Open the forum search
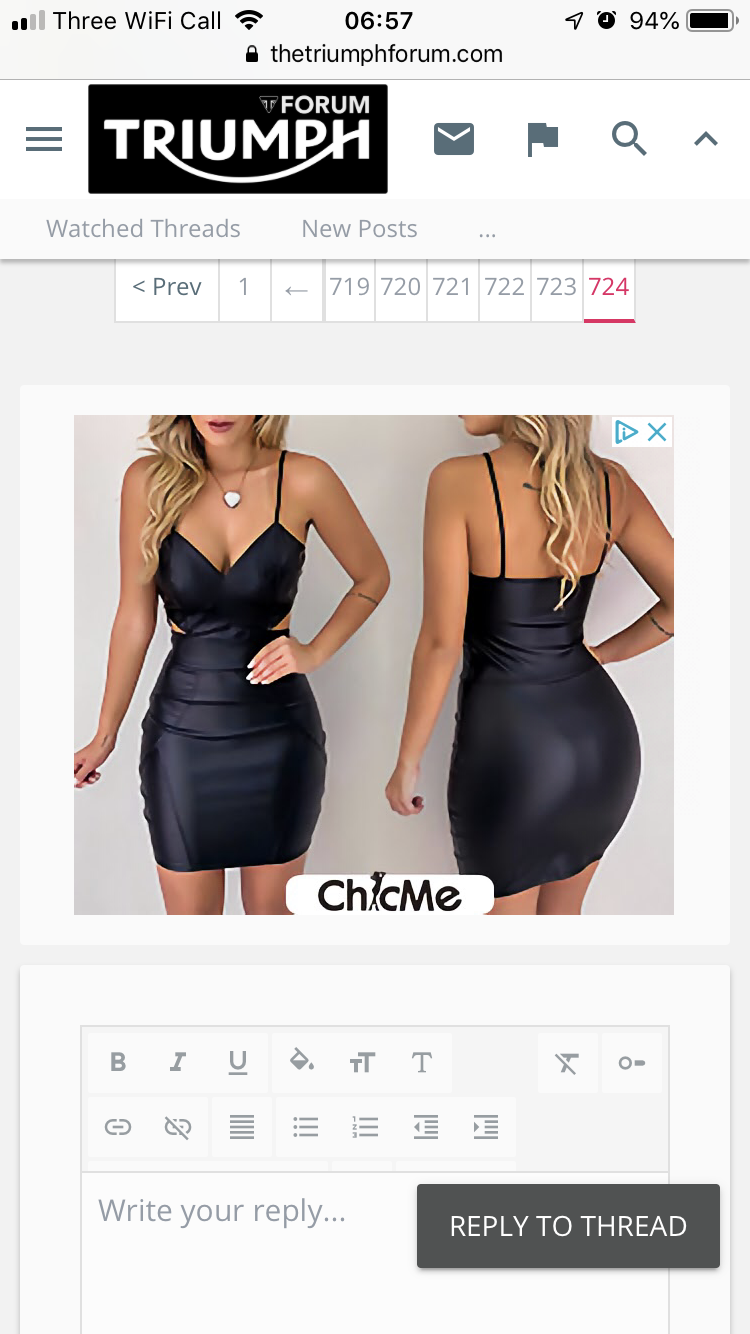750x1334 pixels. tap(629, 139)
